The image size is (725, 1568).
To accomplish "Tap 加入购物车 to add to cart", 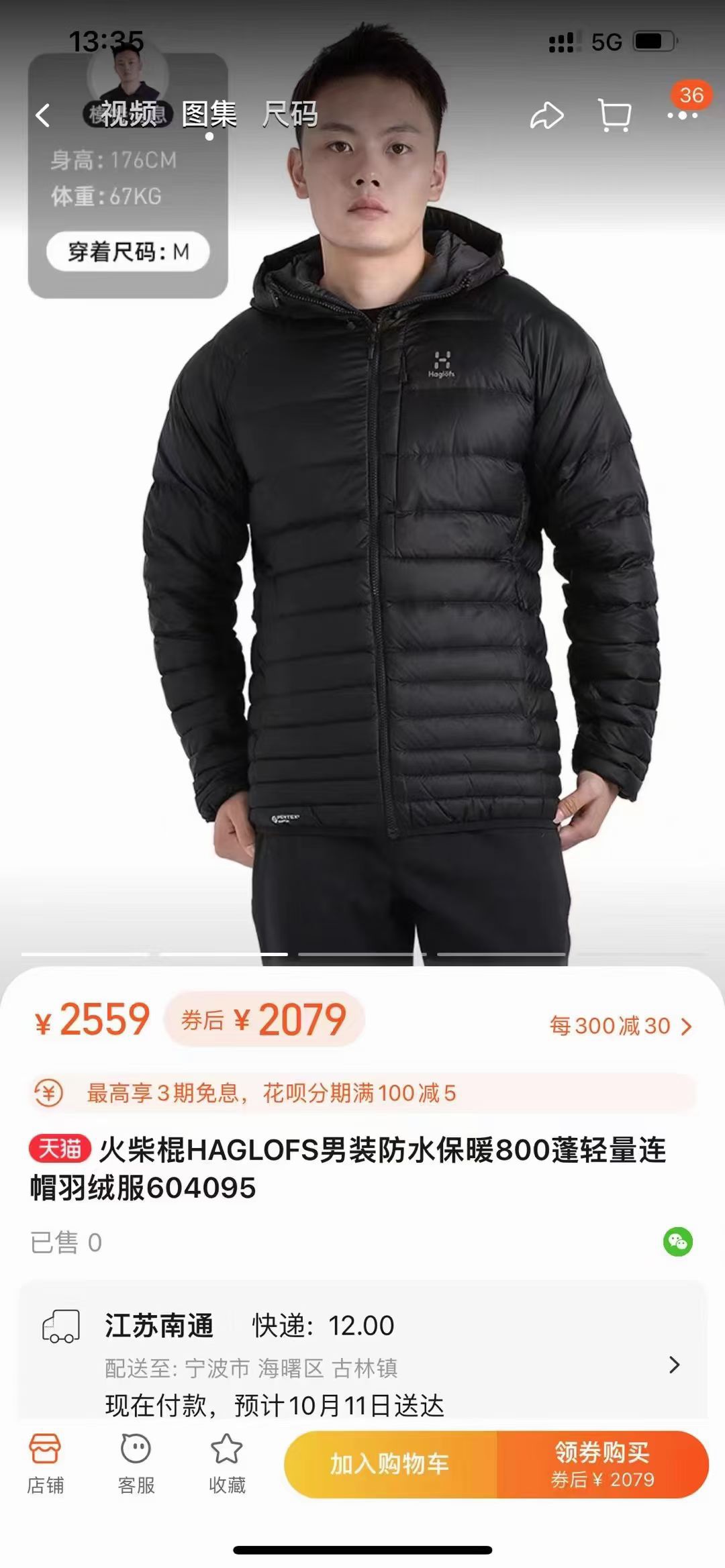I will pyautogui.click(x=390, y=1464).
